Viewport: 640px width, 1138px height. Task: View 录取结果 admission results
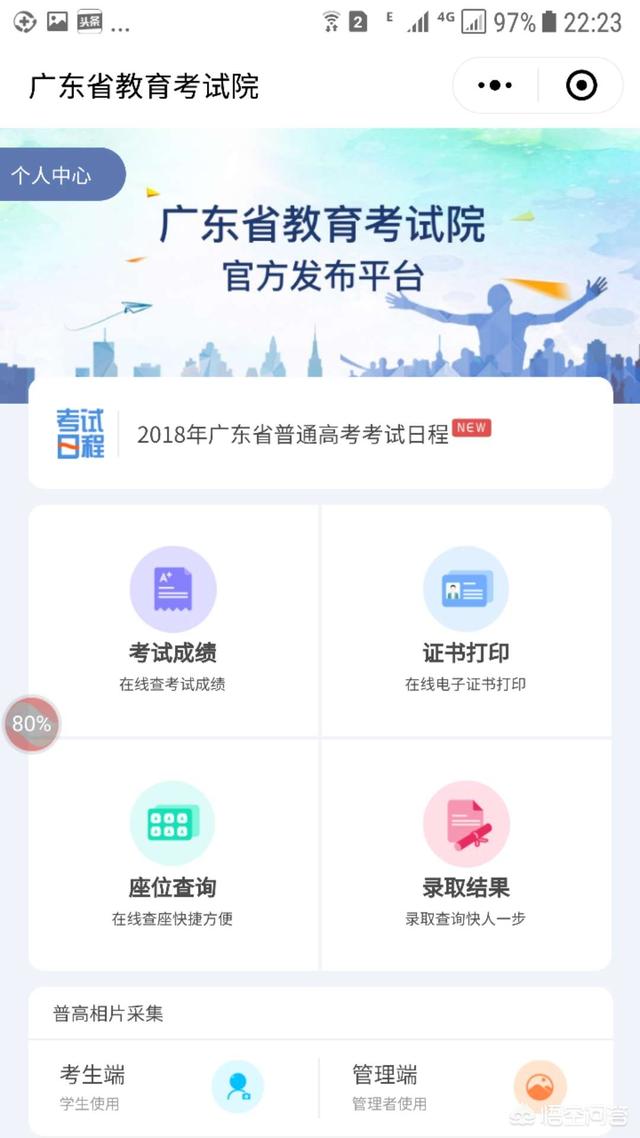466,855
